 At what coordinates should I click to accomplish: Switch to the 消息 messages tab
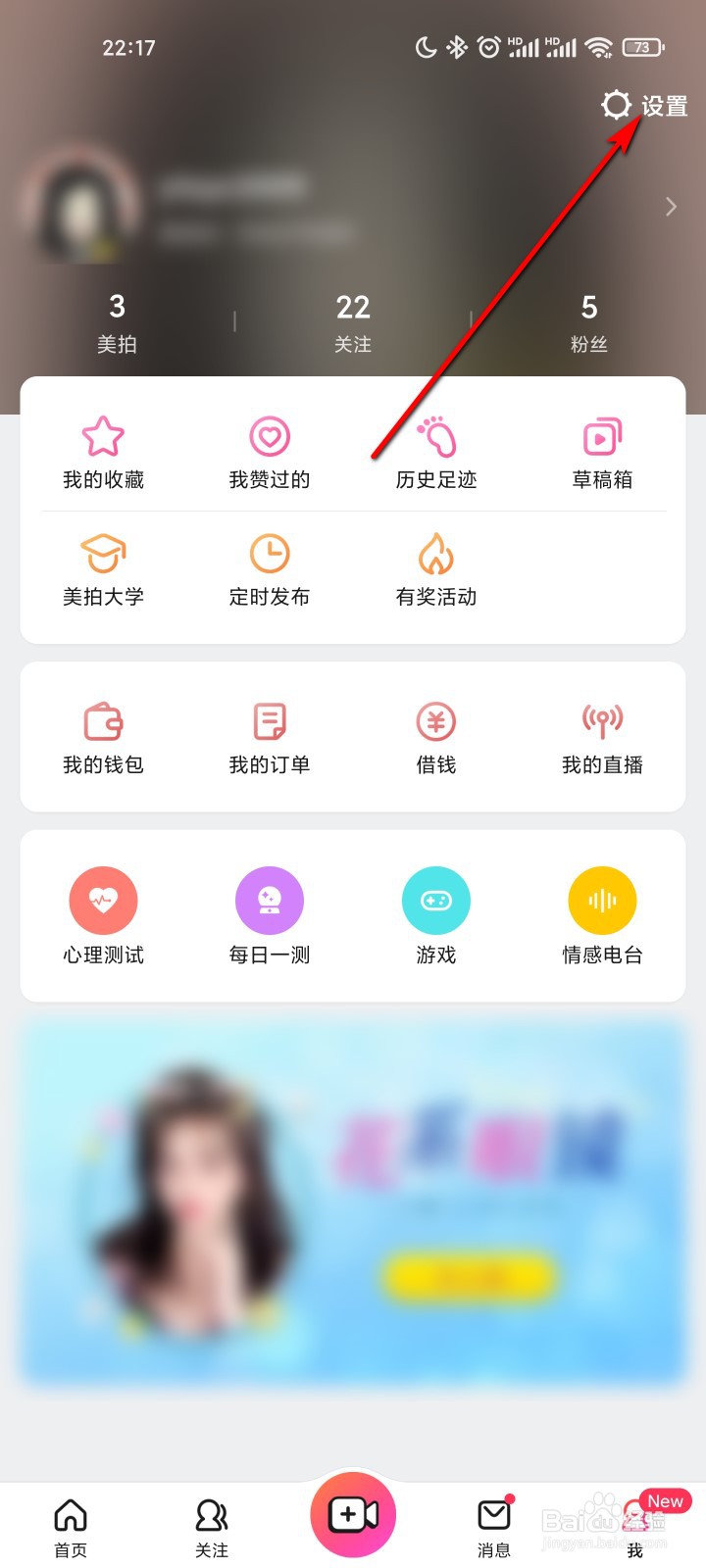point(493,1519)
